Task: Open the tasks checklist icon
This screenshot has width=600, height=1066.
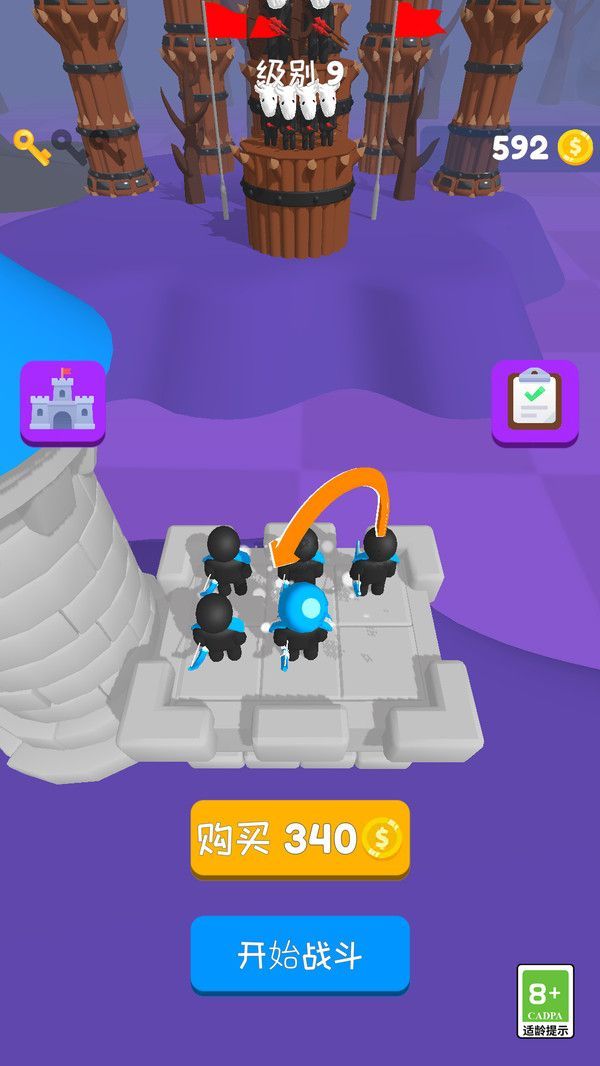Action: coord(534,402)
